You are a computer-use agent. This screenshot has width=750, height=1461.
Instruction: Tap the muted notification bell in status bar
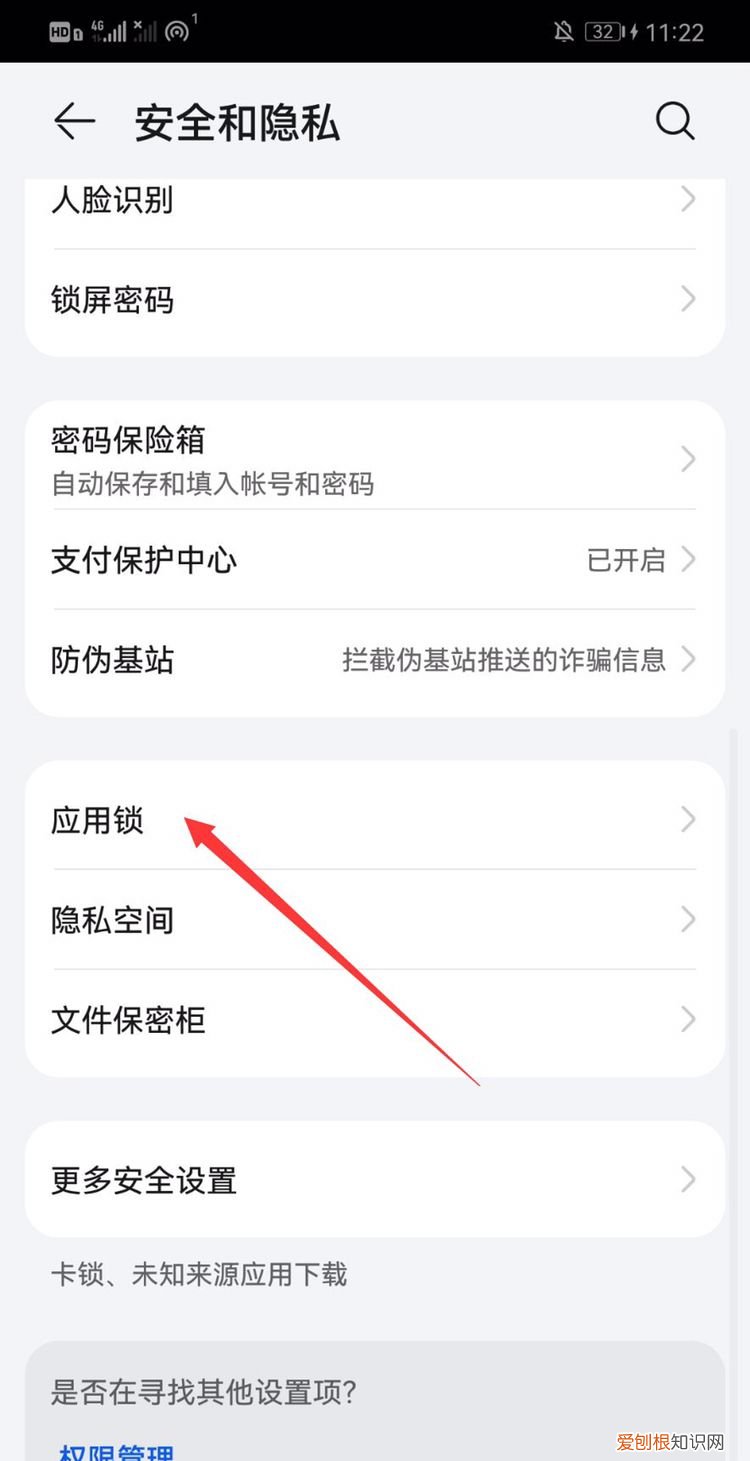(x=563, y=31)
